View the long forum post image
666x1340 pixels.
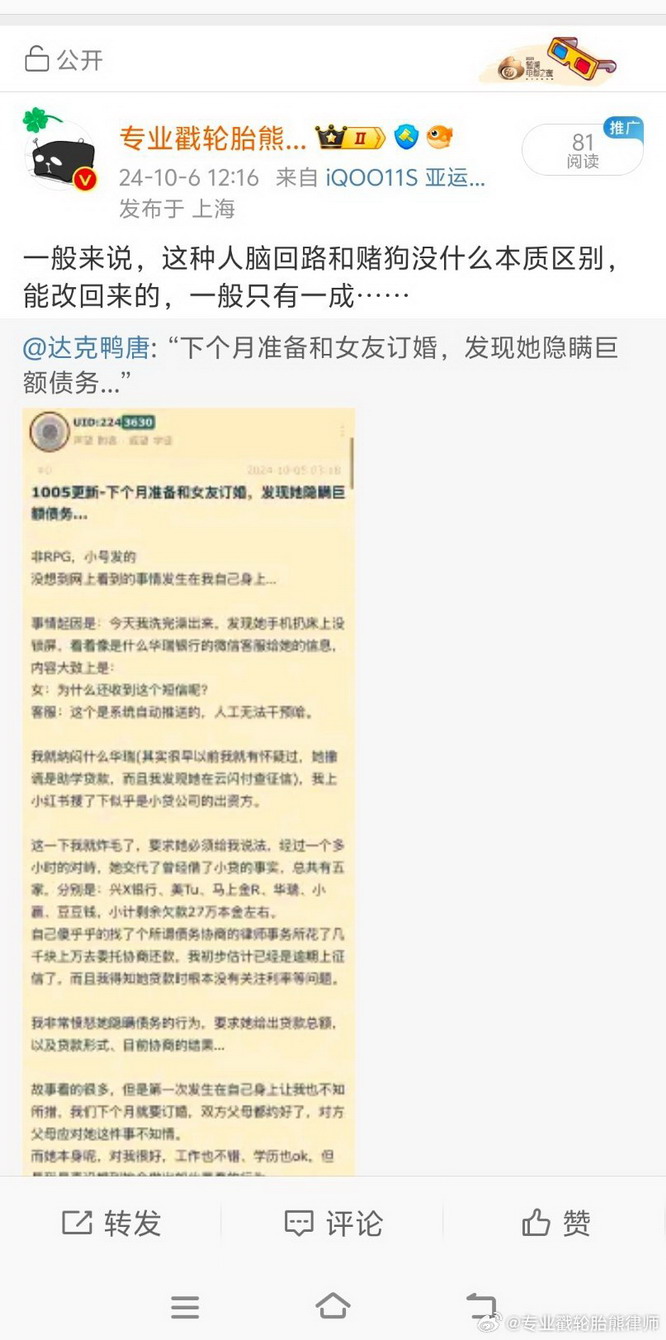point(188,790)
